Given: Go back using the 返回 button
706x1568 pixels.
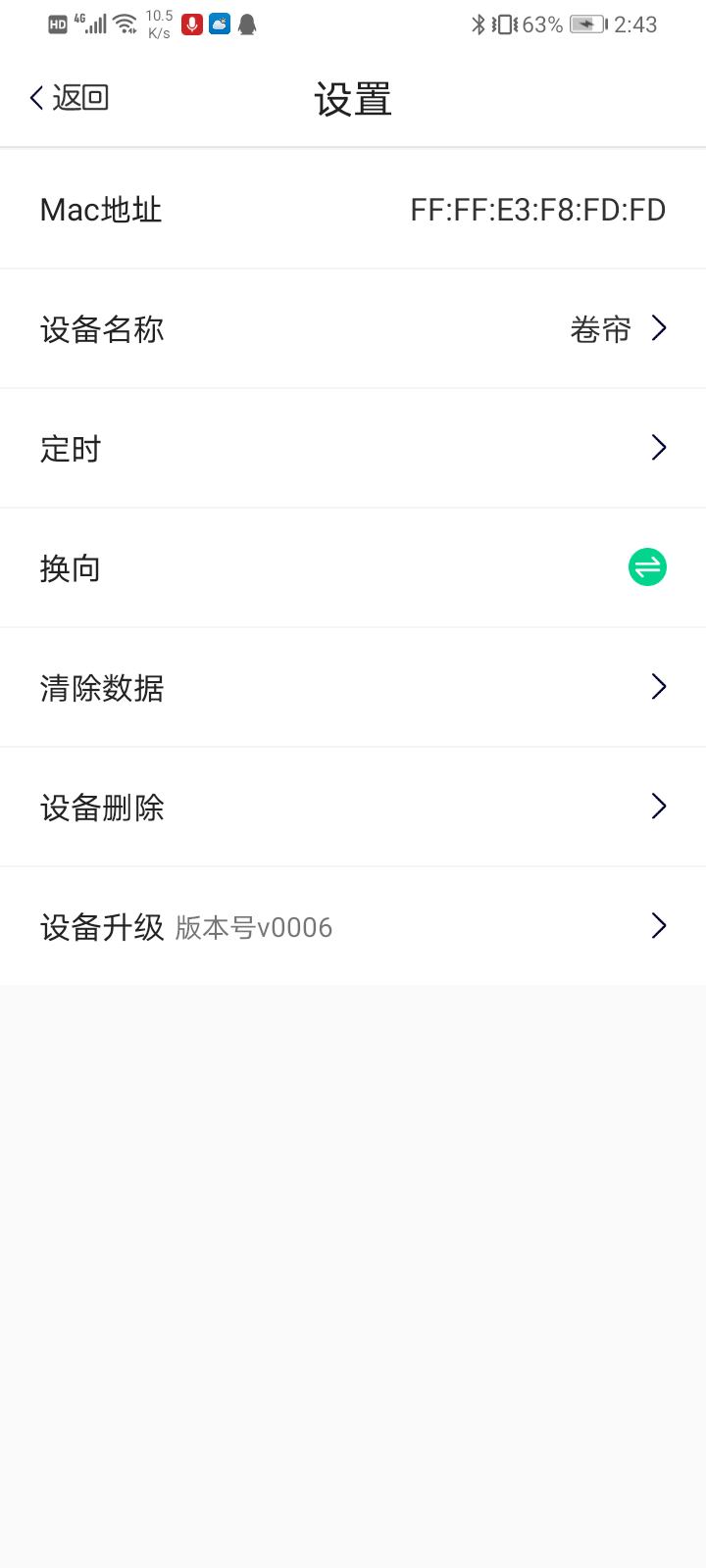Looking at the screenshot, I should point(69,98).
